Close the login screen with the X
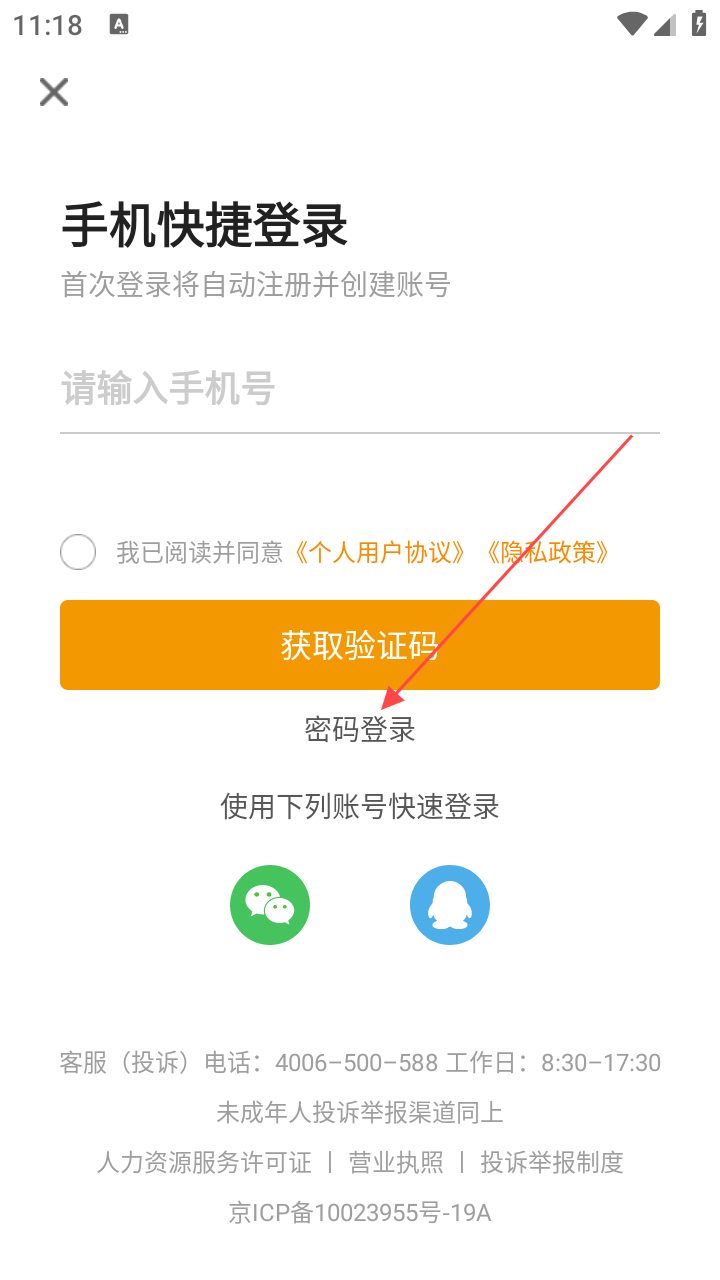The width and height of the screenshot is (720, 1280). pyautogui.click(x=54, y=92)
